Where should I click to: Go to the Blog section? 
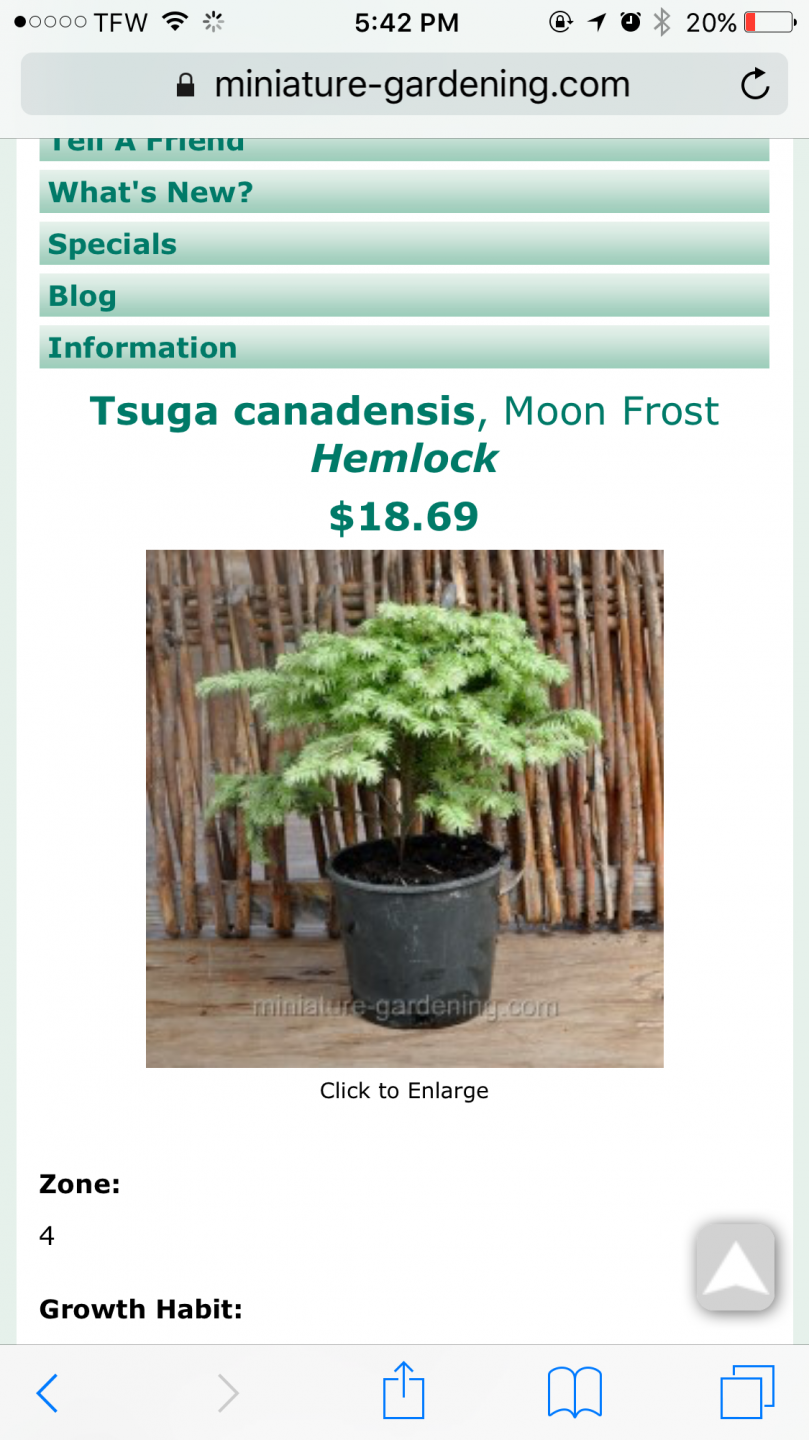404,296
